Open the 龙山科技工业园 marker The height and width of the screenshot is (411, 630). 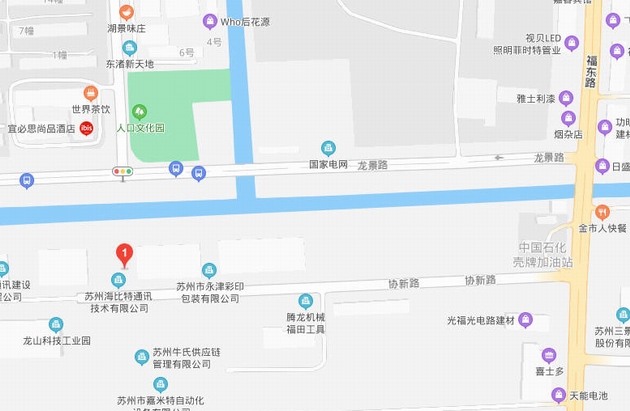(x=56, y=324)
